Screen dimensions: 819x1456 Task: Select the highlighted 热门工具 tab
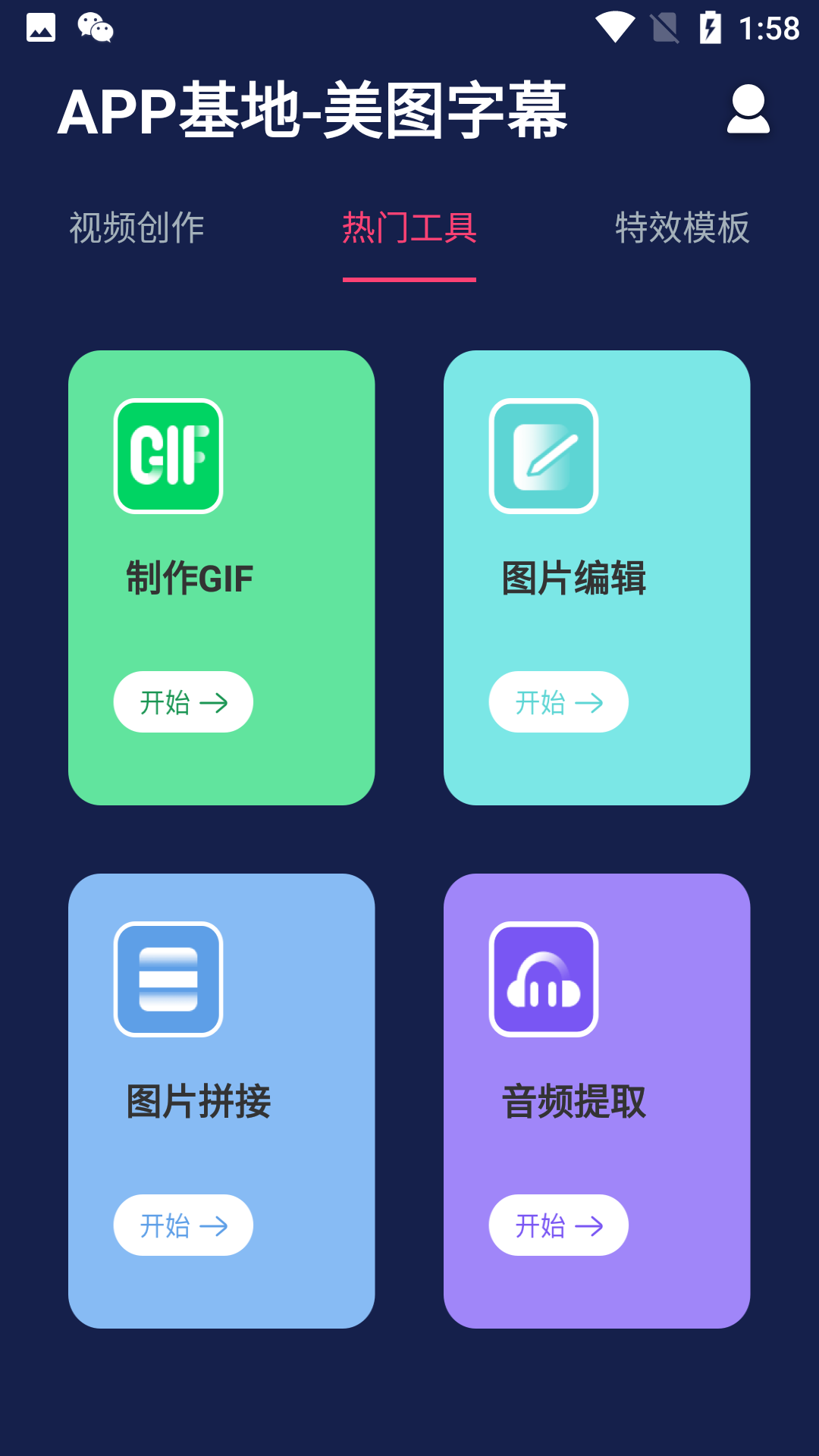coord(409,227)
